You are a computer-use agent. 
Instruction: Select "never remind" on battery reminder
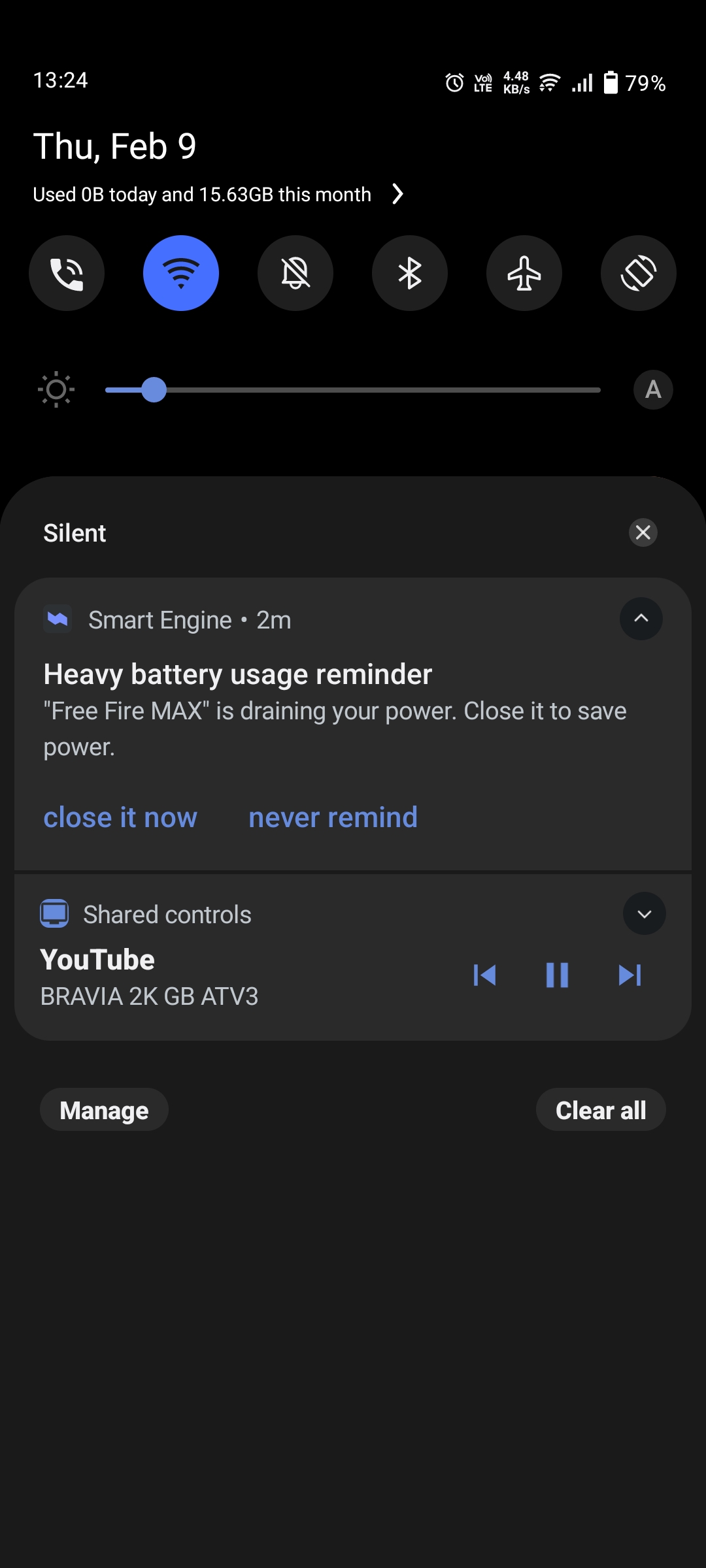[x=333, y=817]
